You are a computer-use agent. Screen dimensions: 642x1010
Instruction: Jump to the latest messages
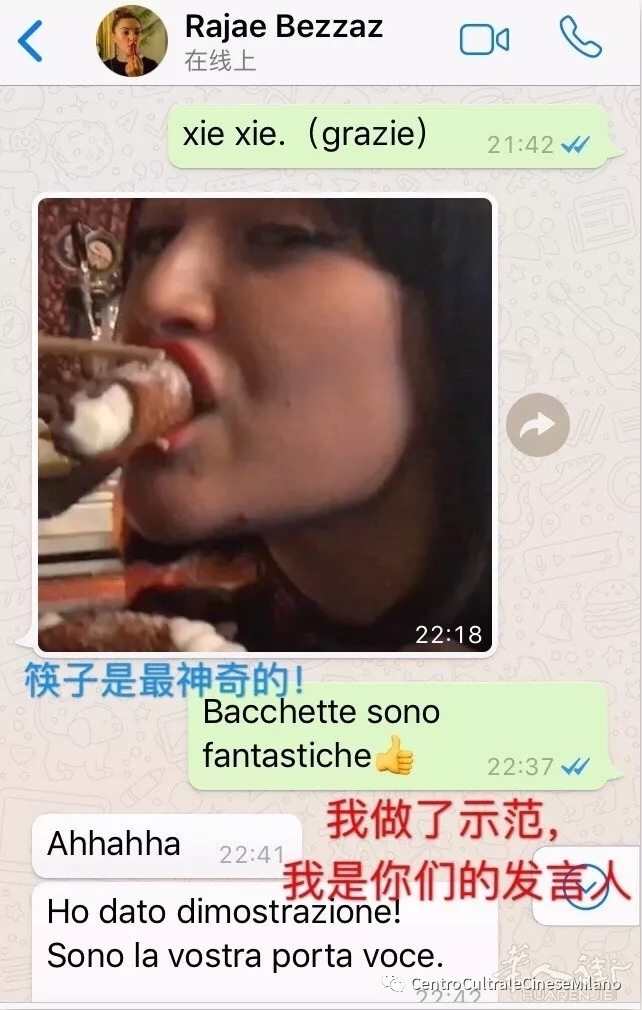point(588,886)
